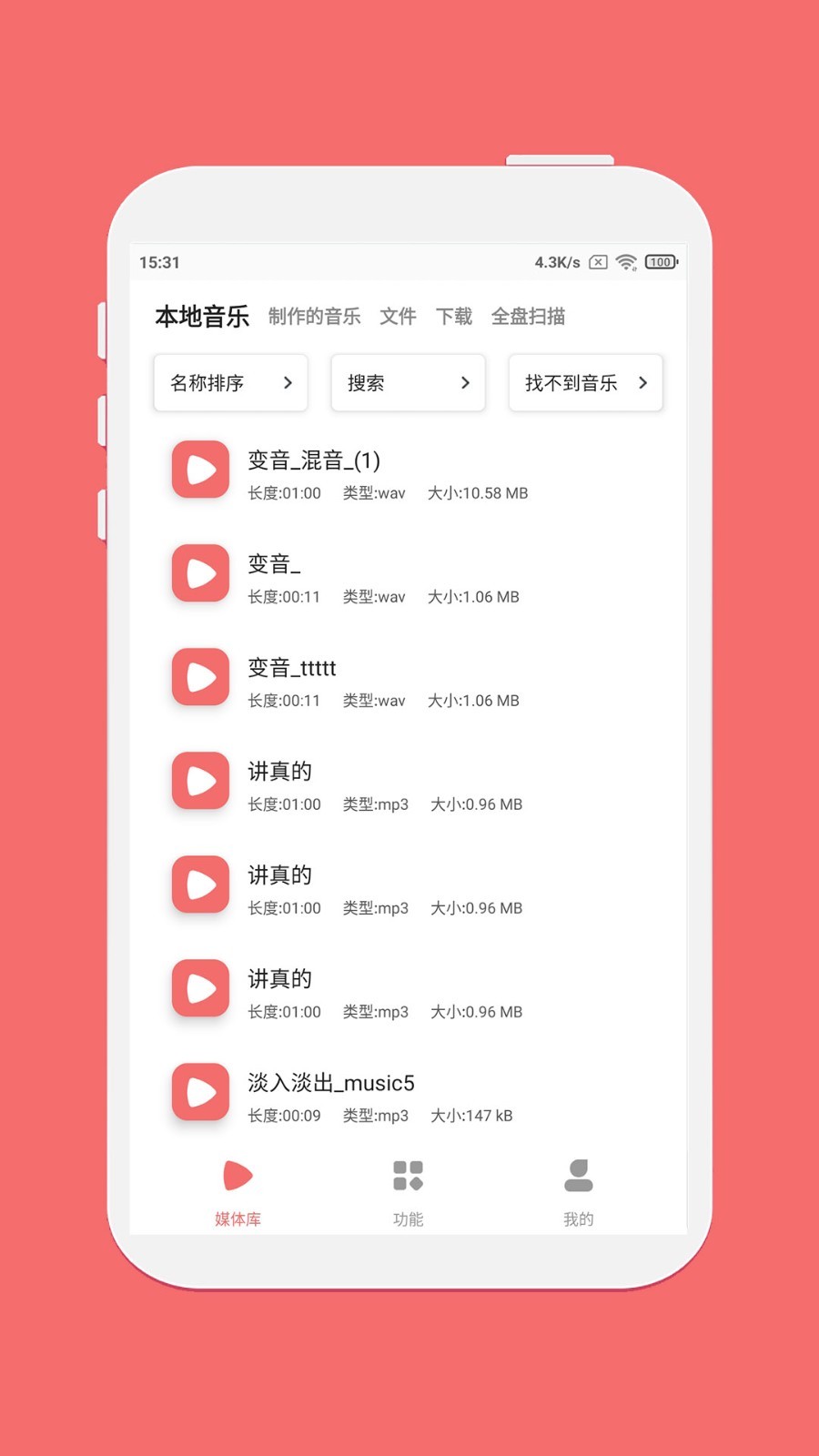This screenshot has width=819, height=1456.
Task: Open the 媒体库 media library icon
Action: pyautogui.click(x=237, y=1175)
